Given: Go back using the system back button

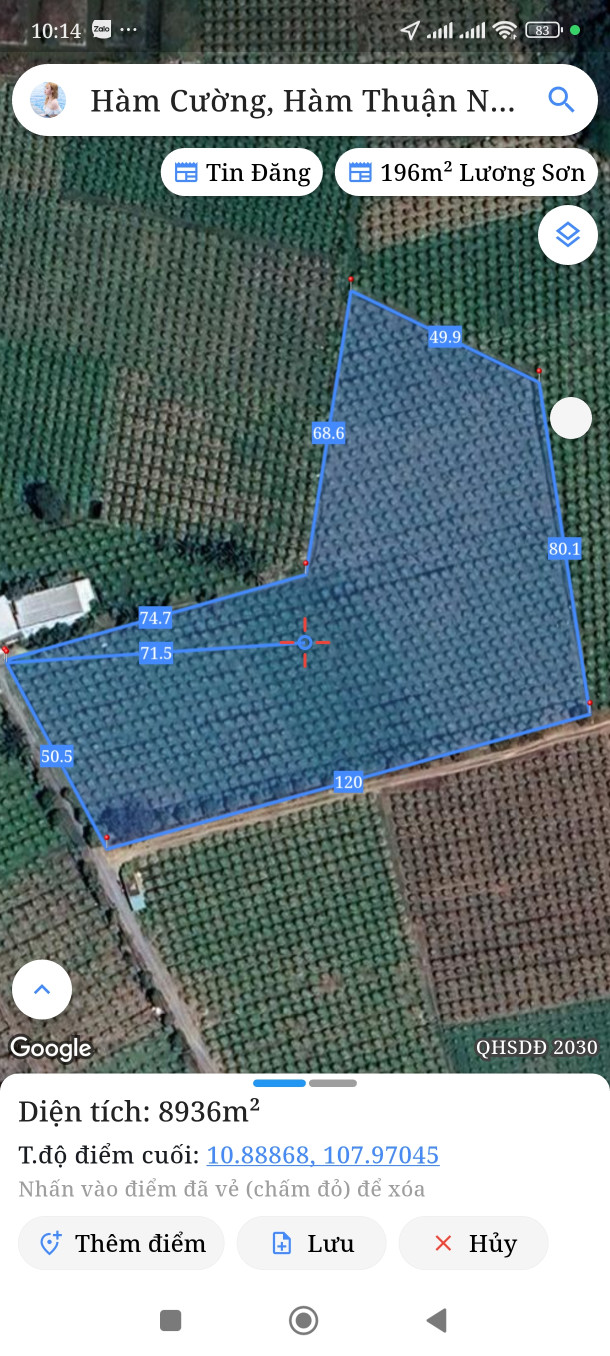Looking at the screenshot, I should pyautogui.click(x=436, y=1321).
